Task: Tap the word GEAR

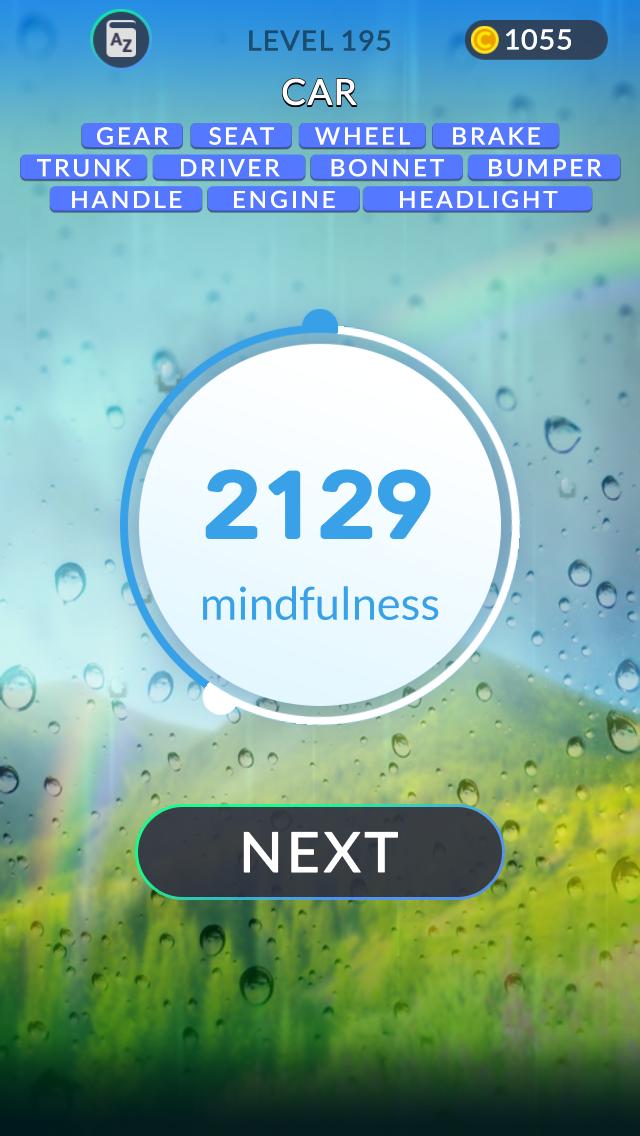Action: 132,136
